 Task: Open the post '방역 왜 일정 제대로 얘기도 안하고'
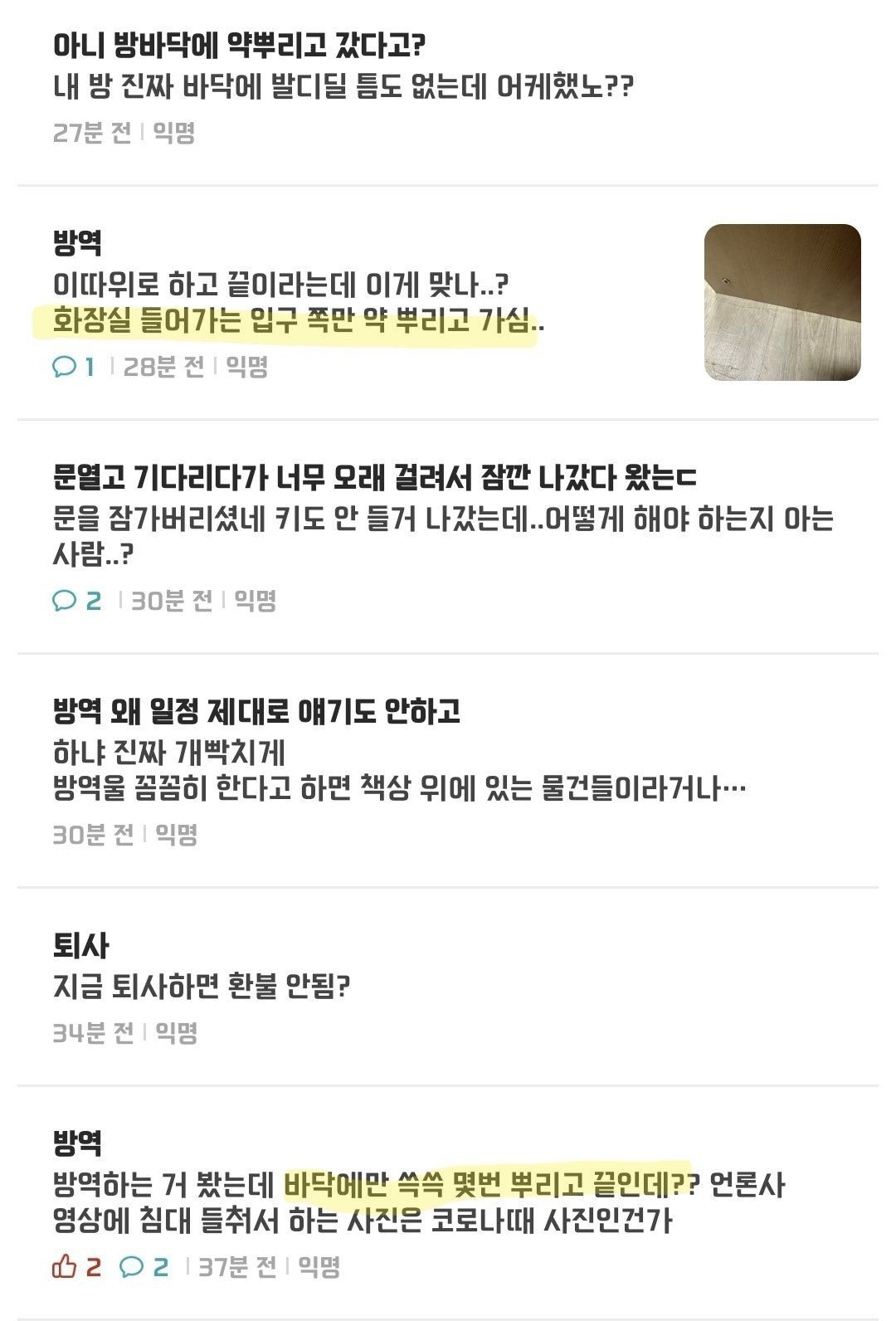[257, 712]
